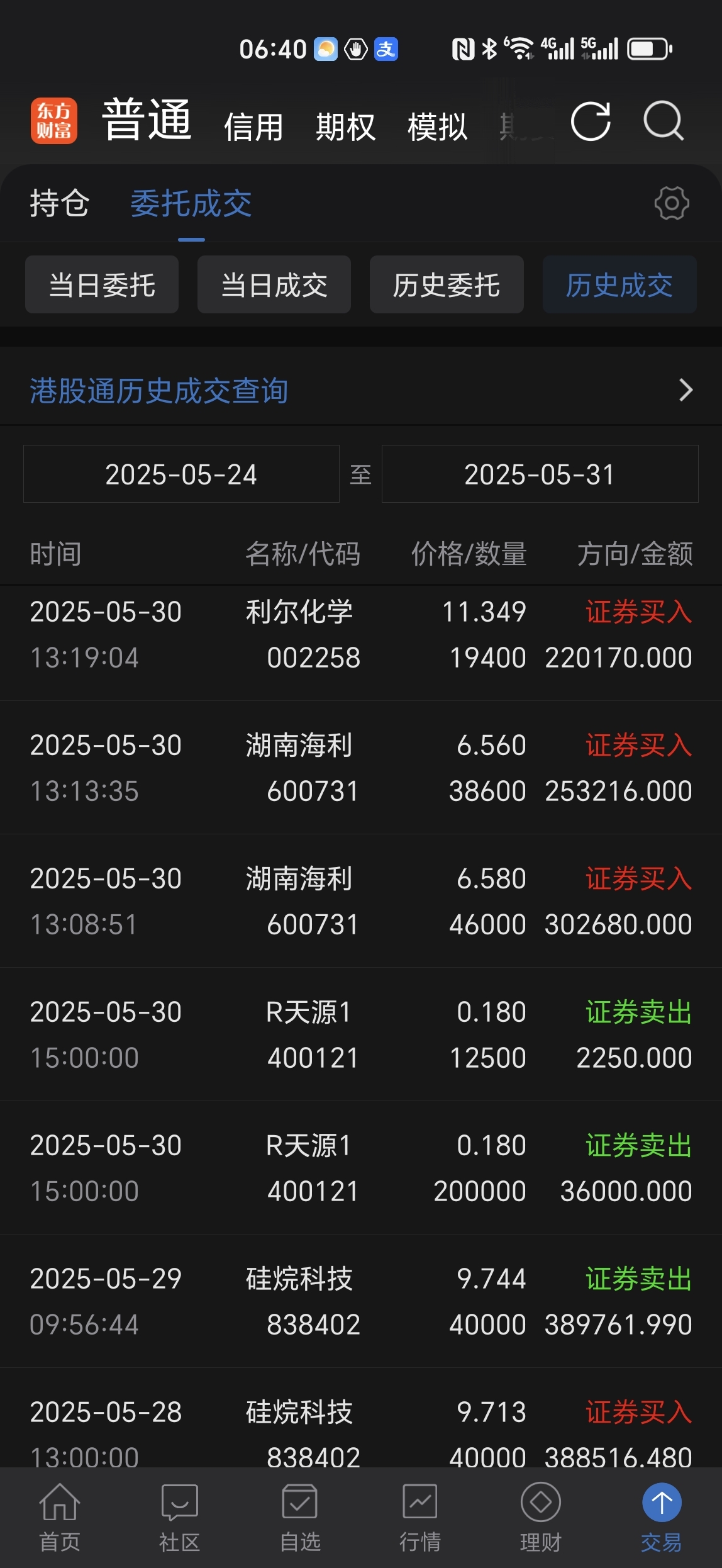Open the settings gear icon
Viewport: 722px width, 1568px height.
coord(672,203)
